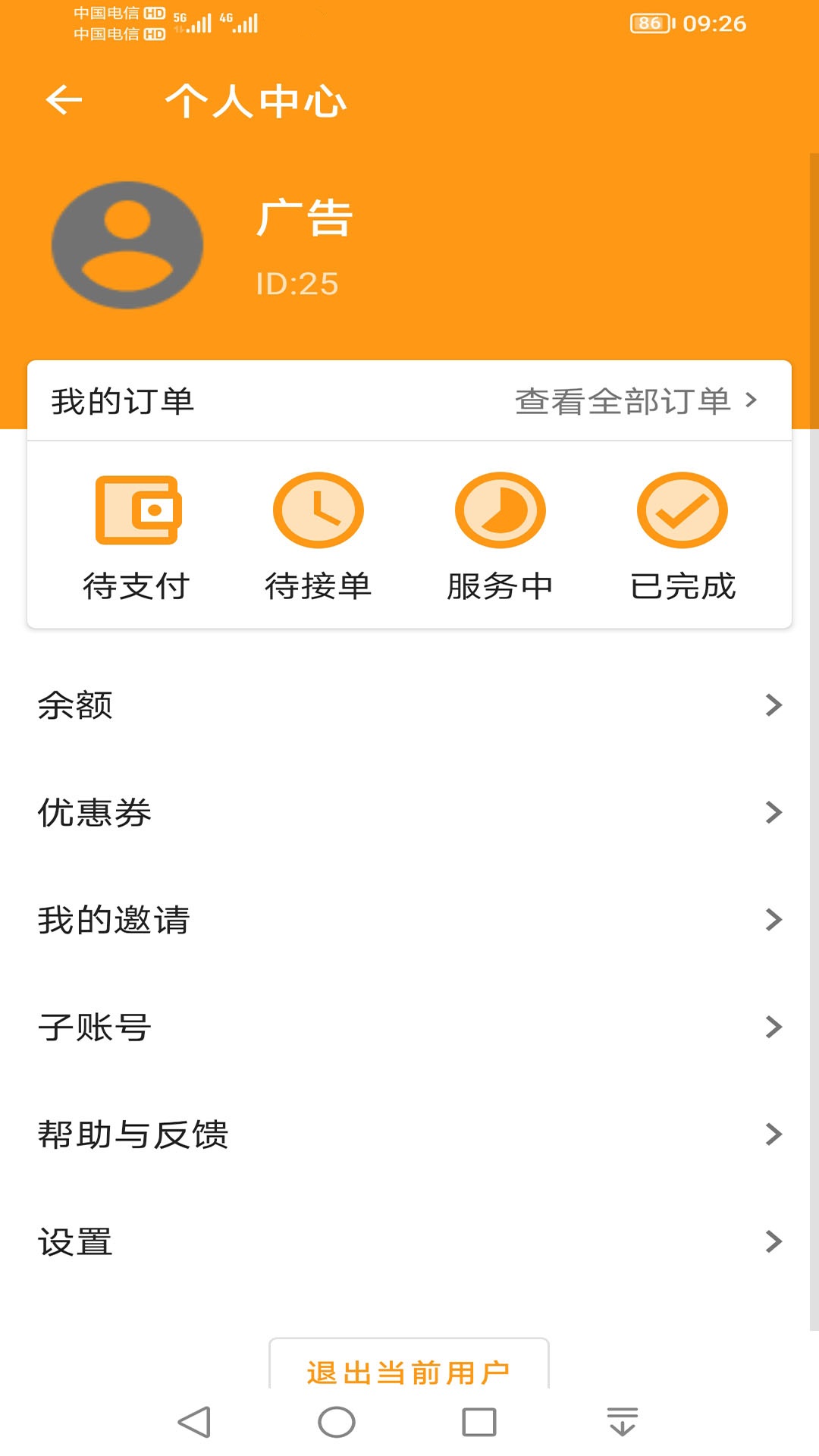819x1456 pixels.
Task: Click 查看全部订单 to view all orders
Action: [623, 402]
